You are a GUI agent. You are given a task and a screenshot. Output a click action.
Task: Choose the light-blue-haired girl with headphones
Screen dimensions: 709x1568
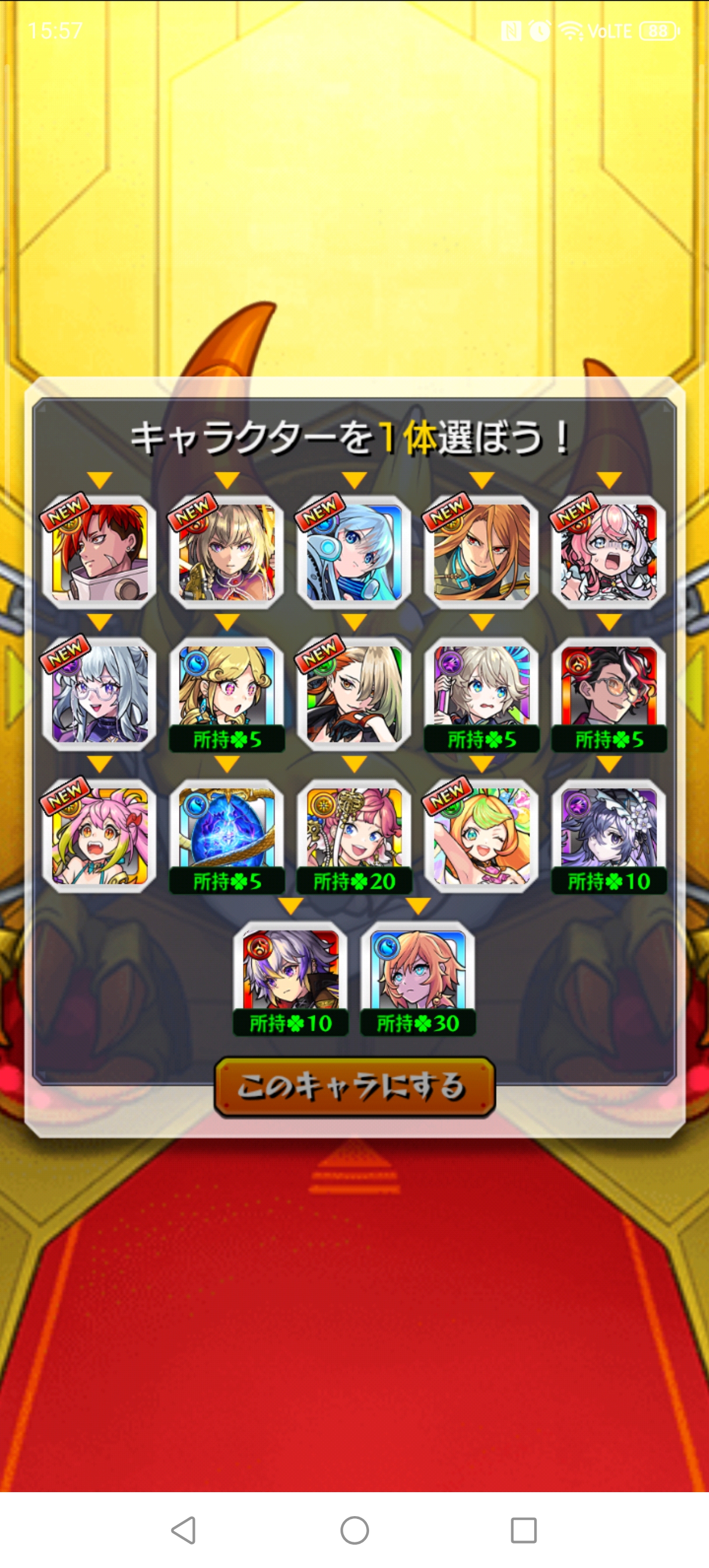coord(354,552)
